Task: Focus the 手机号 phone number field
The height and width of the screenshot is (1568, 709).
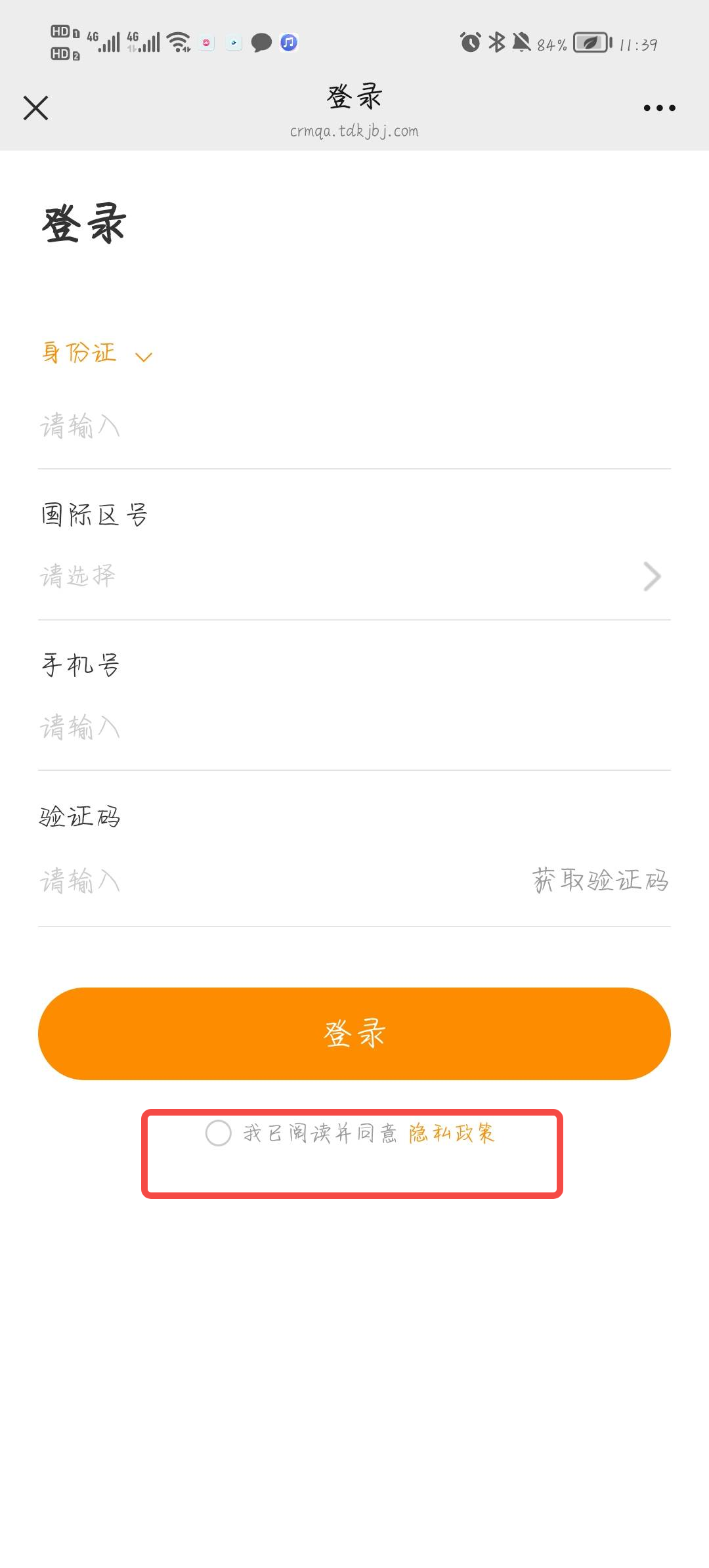Action: [354, 728]
